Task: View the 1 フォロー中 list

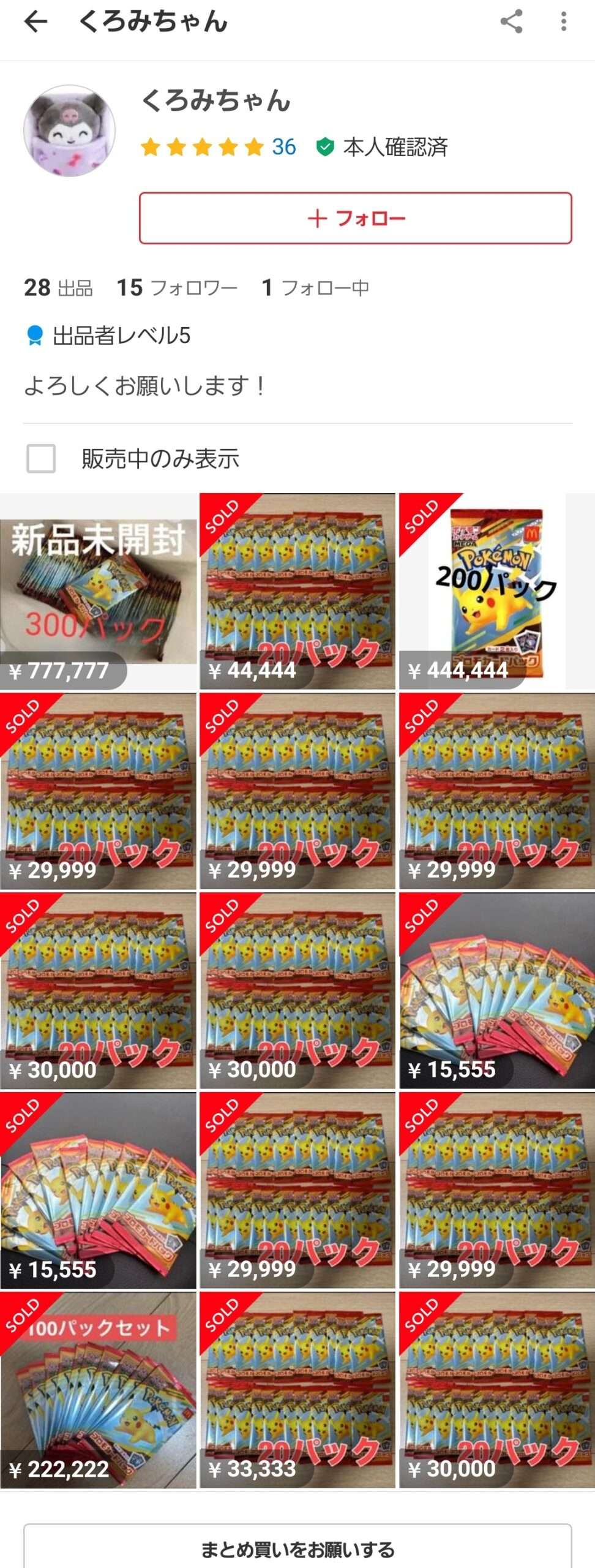Action: (315, 287)
